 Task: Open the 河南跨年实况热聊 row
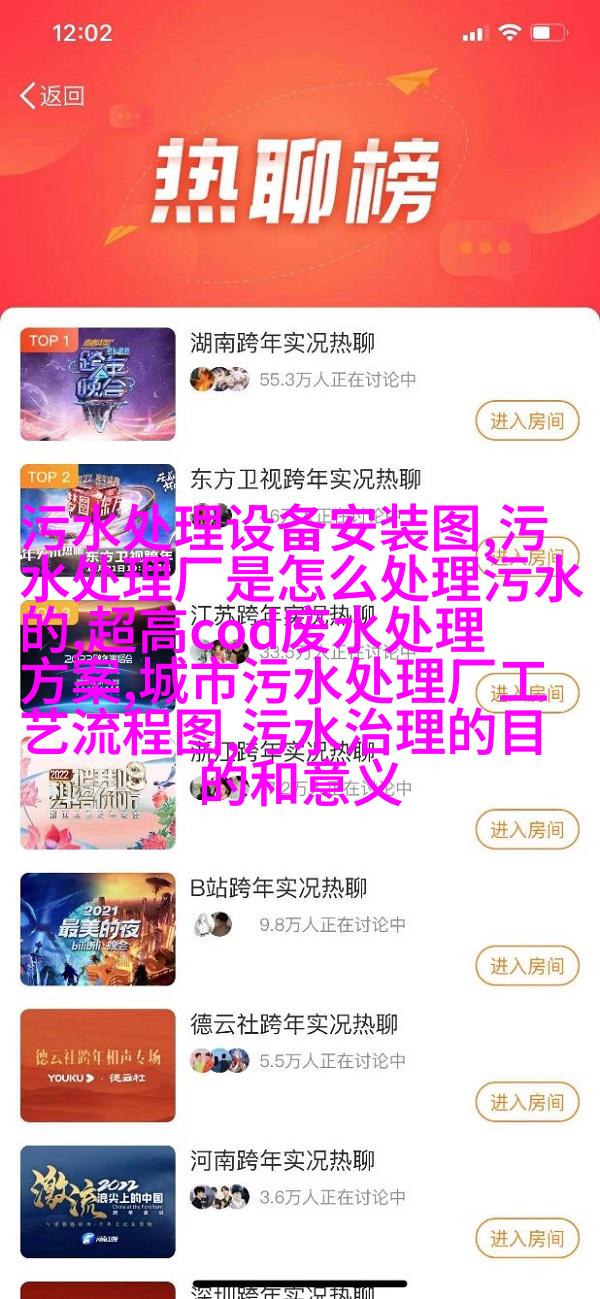click(283, 1161)
